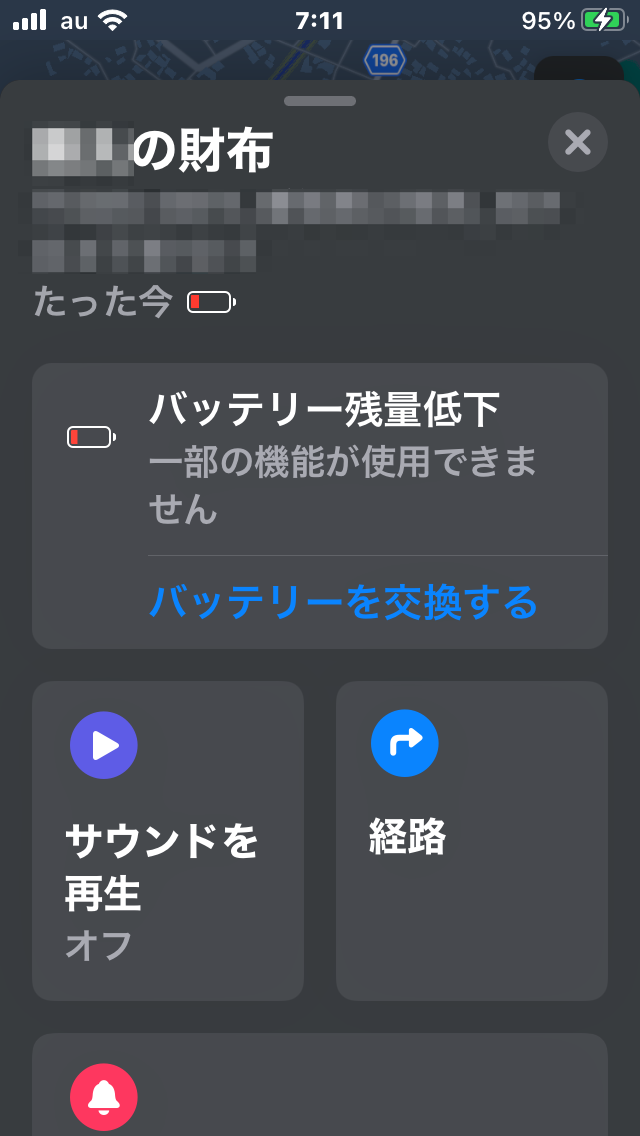Tap the sheet grabber handle
Image resolution: width=640 pixels, height=1136 pixels.
tap(320, 101)
